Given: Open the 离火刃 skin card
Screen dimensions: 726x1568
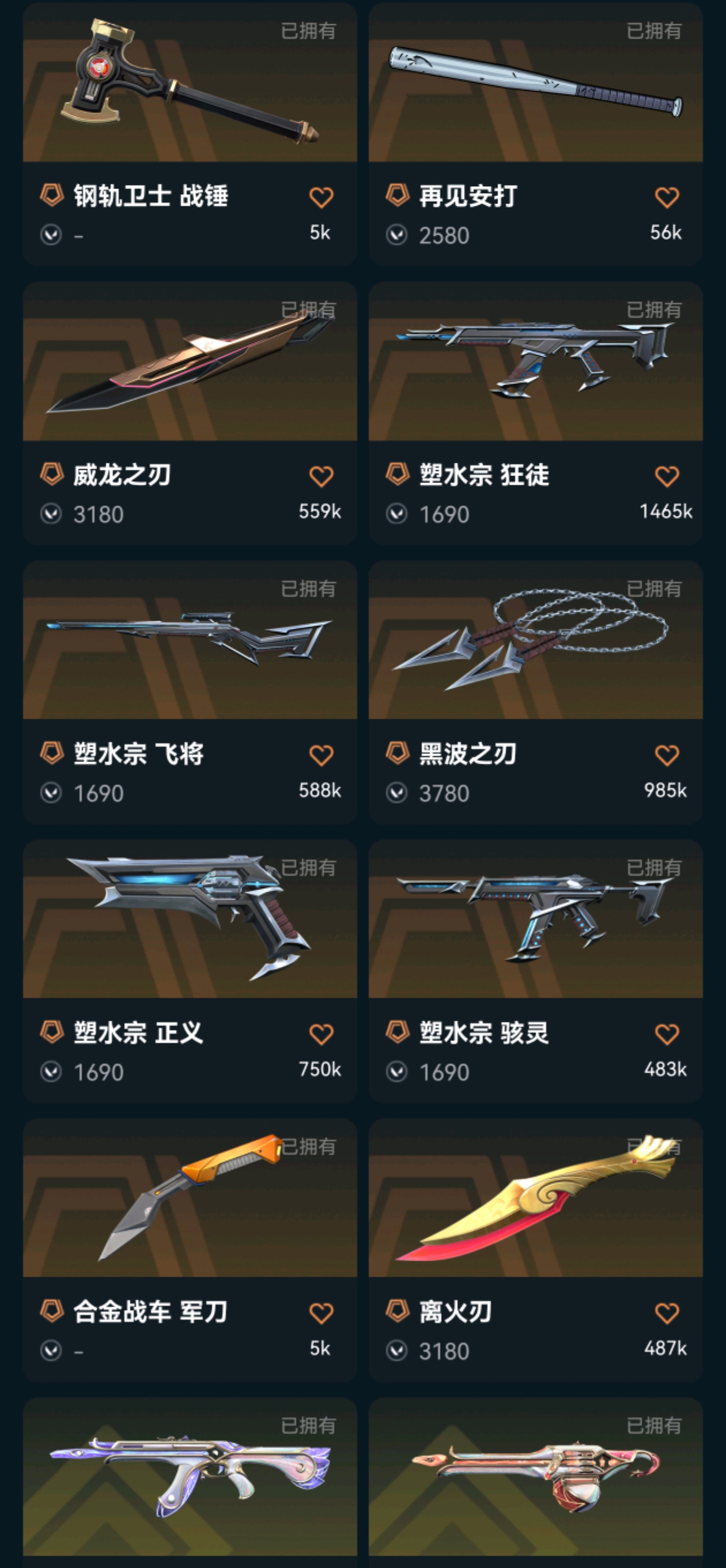Looking at the screenshot, I should pos(535,1250).
